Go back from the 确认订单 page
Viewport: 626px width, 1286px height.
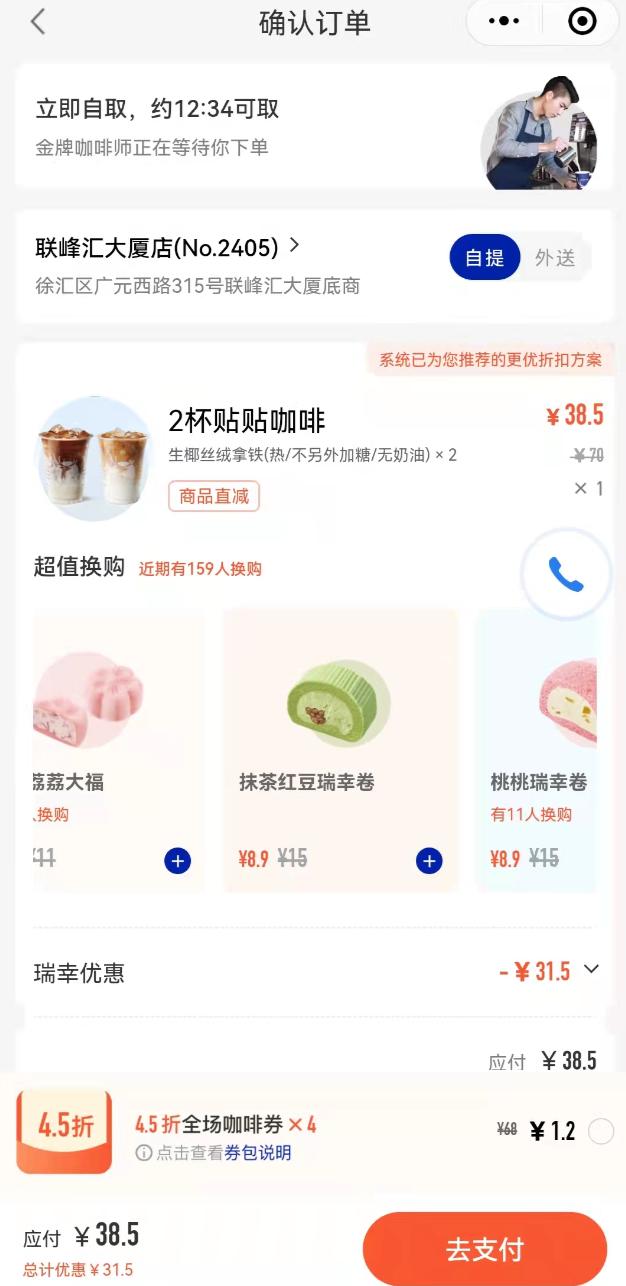point(38,22)
